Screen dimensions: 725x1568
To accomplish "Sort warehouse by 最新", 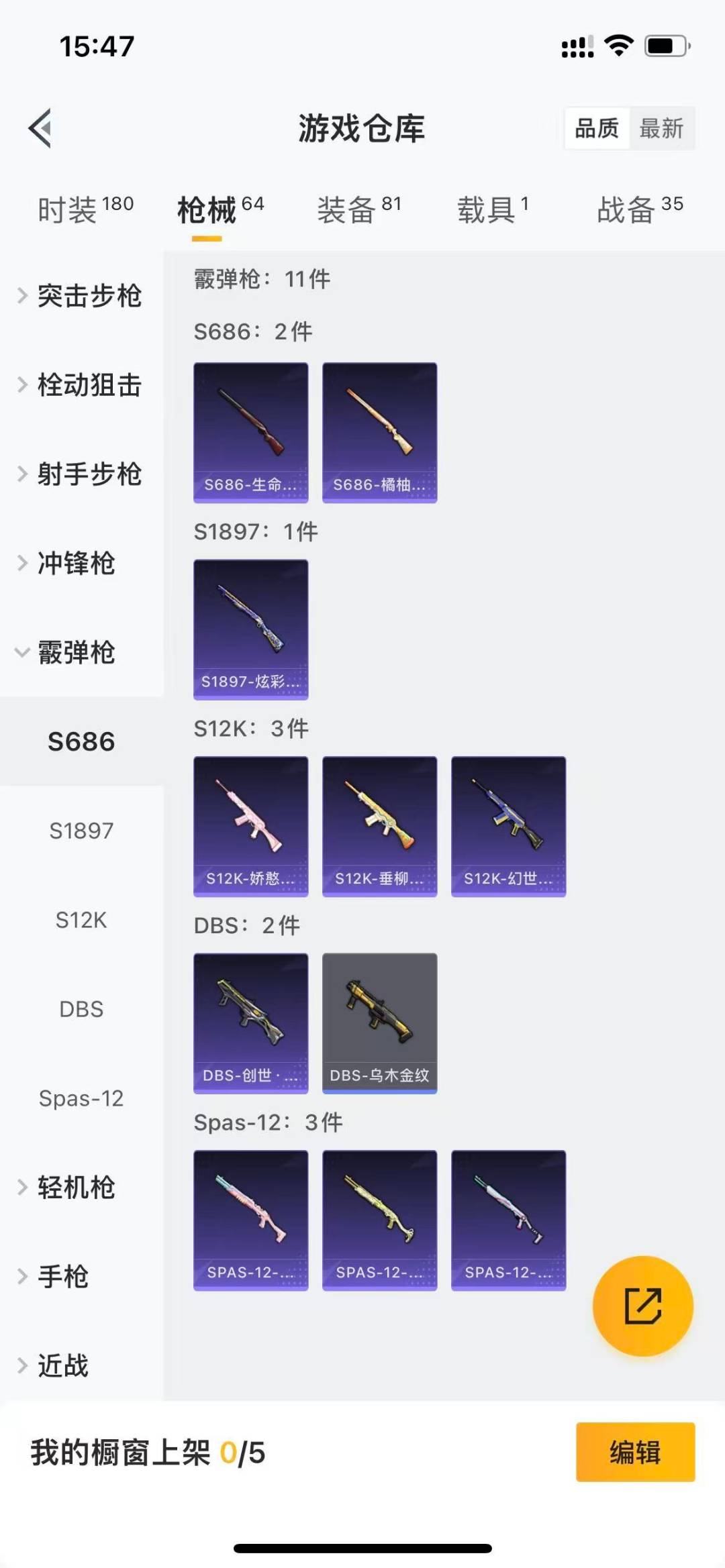I will [x=661, y=128].
